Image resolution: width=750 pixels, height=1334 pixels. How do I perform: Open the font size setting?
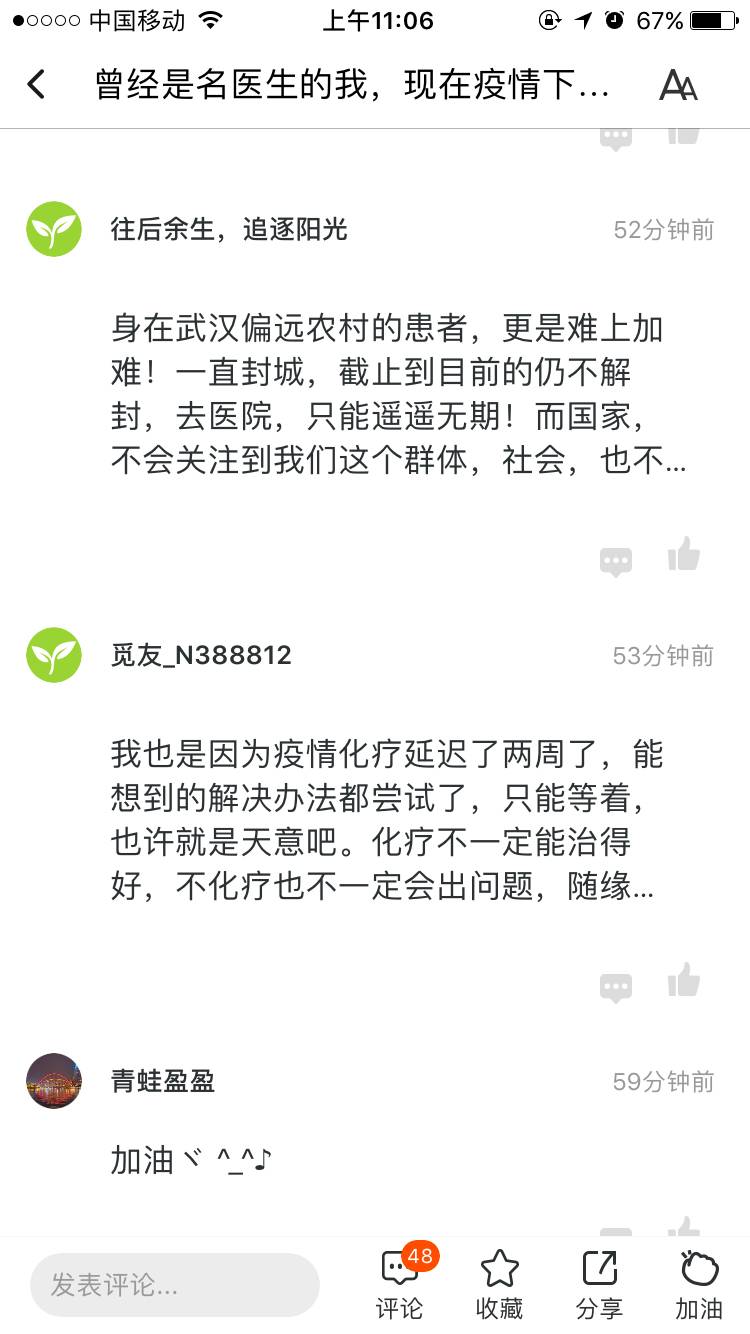coord(678,85)
